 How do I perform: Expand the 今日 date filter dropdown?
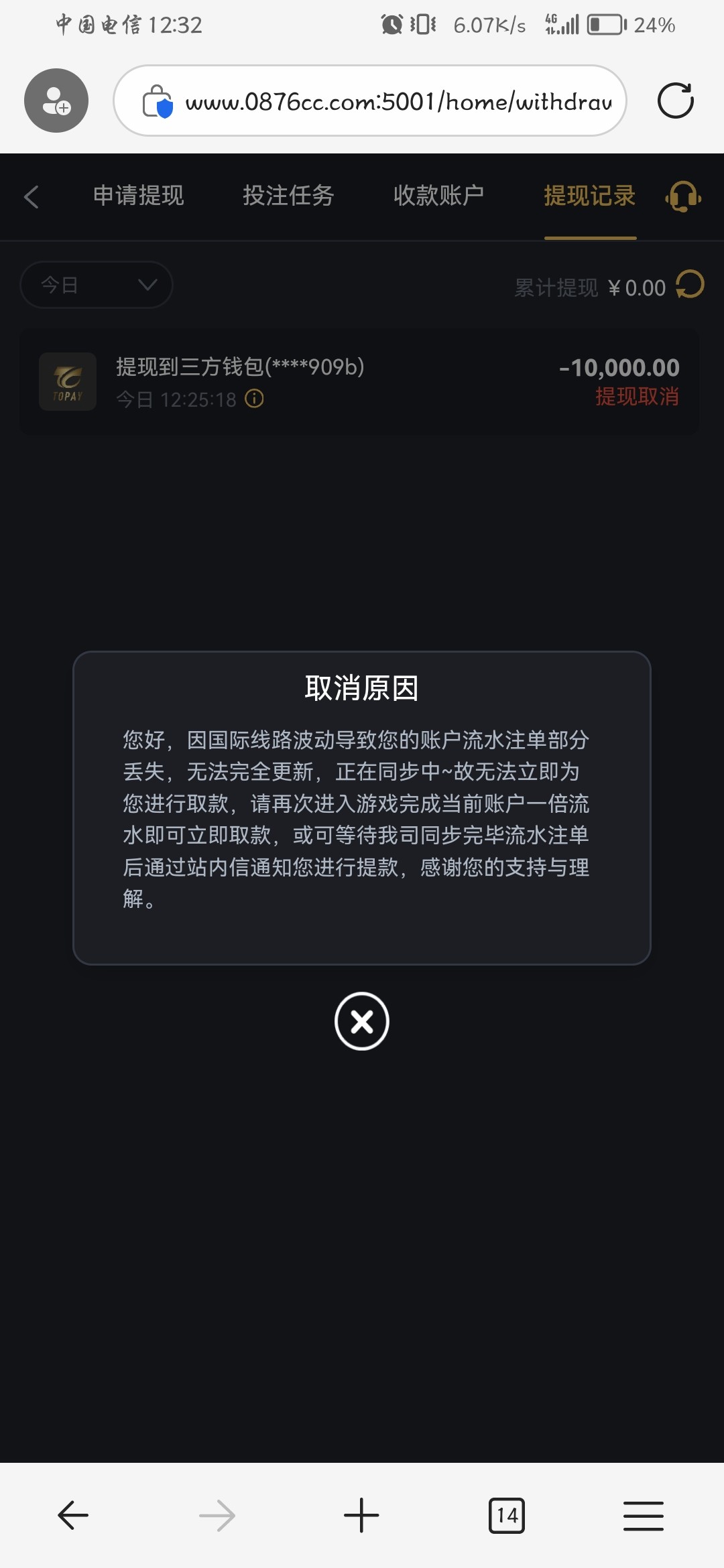(97, 285)
